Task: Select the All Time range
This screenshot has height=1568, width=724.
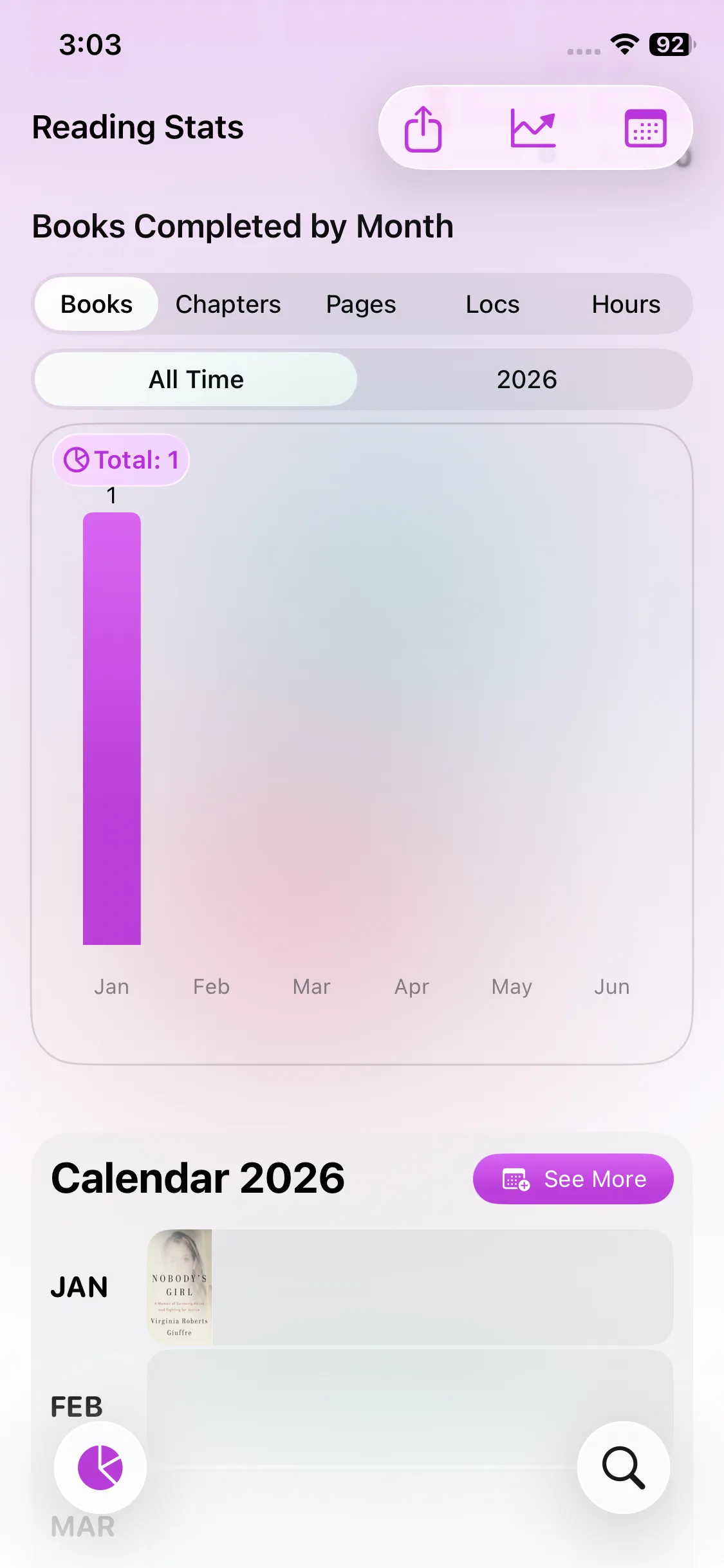Action: (196, 380)
